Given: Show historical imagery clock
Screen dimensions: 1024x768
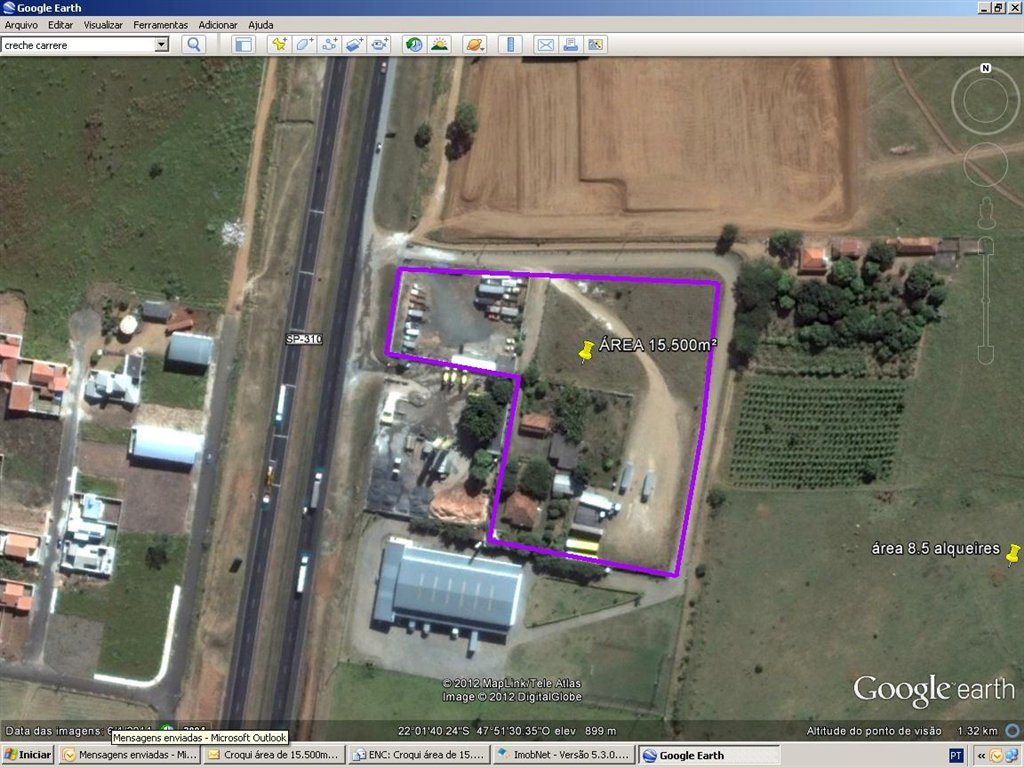Looking at the screenshot, I should pyautogui.click(x=413, y=44).
